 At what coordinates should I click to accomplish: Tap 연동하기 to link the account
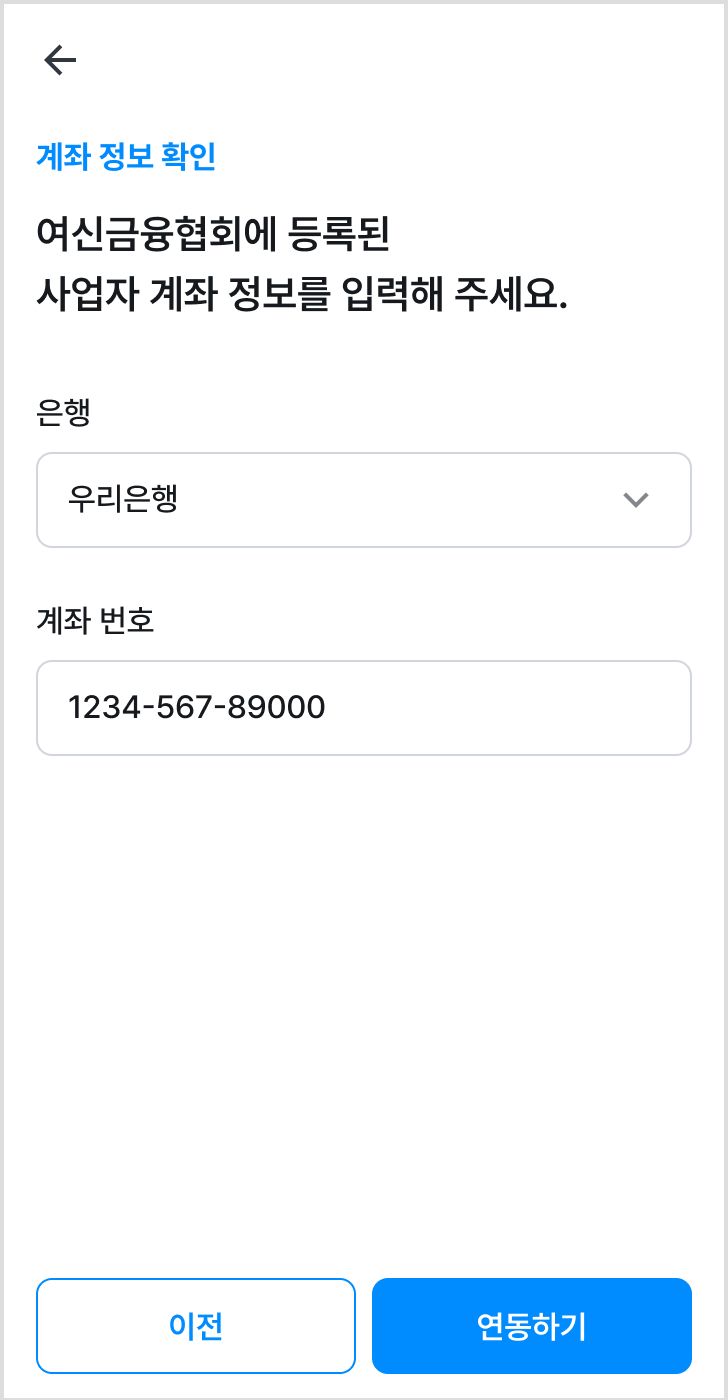(532, 1326)
